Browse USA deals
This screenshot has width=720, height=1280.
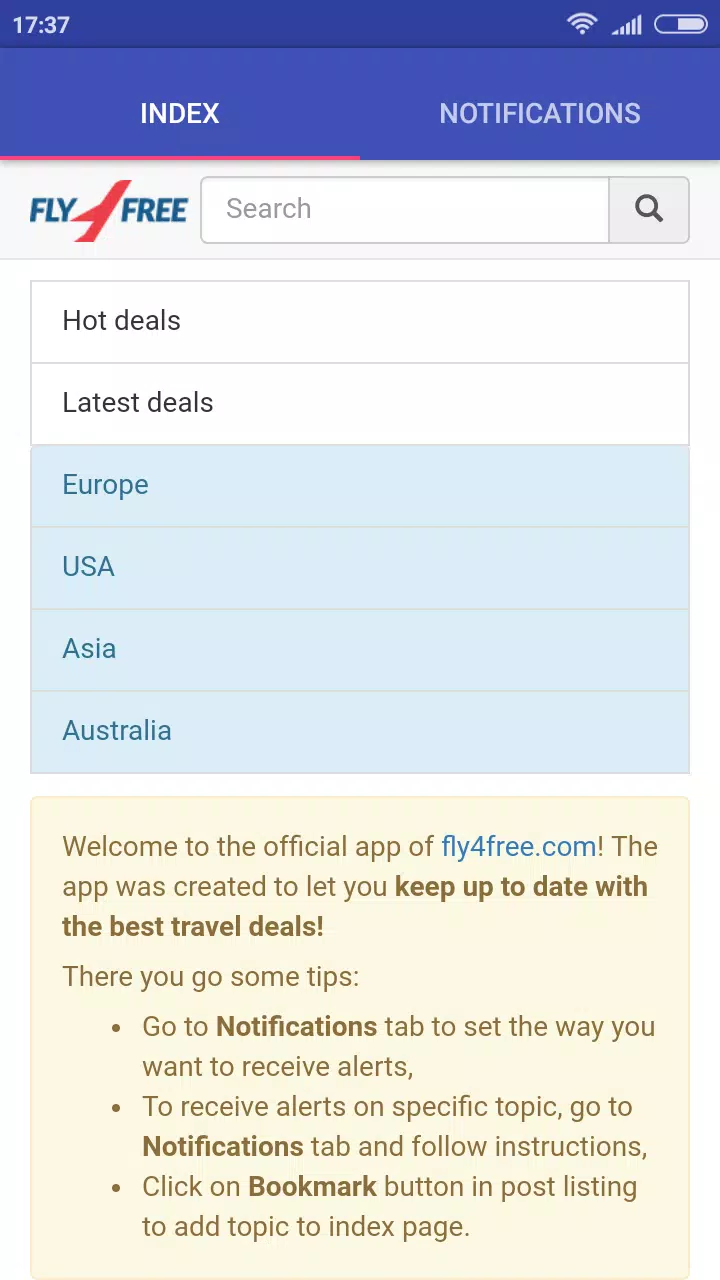[x=360, y=567]
